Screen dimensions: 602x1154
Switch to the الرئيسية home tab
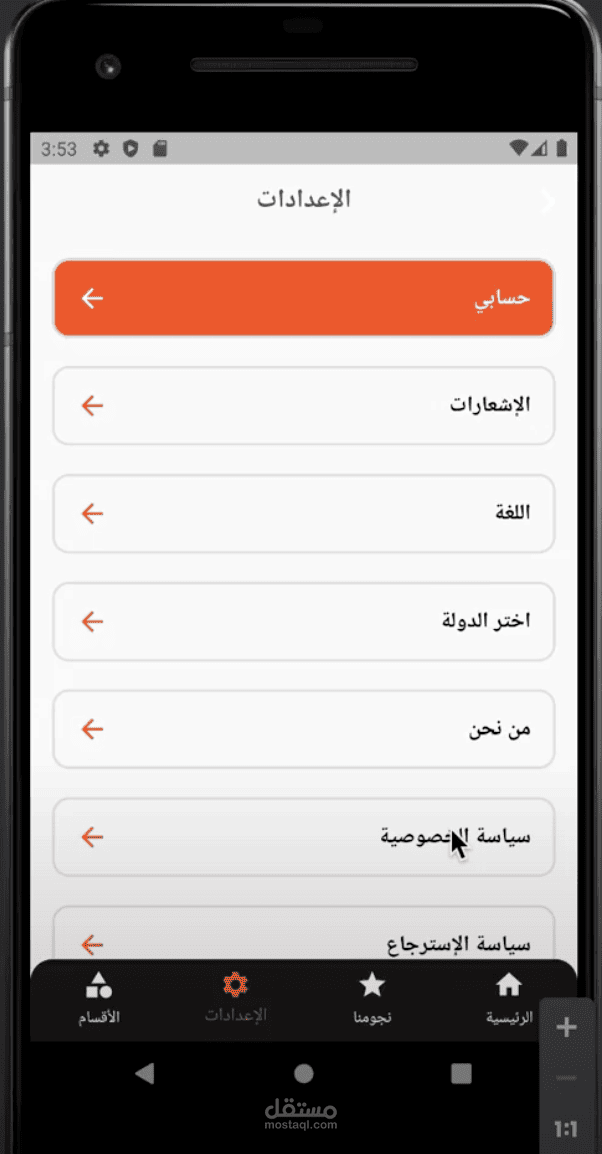coord(509,998)
